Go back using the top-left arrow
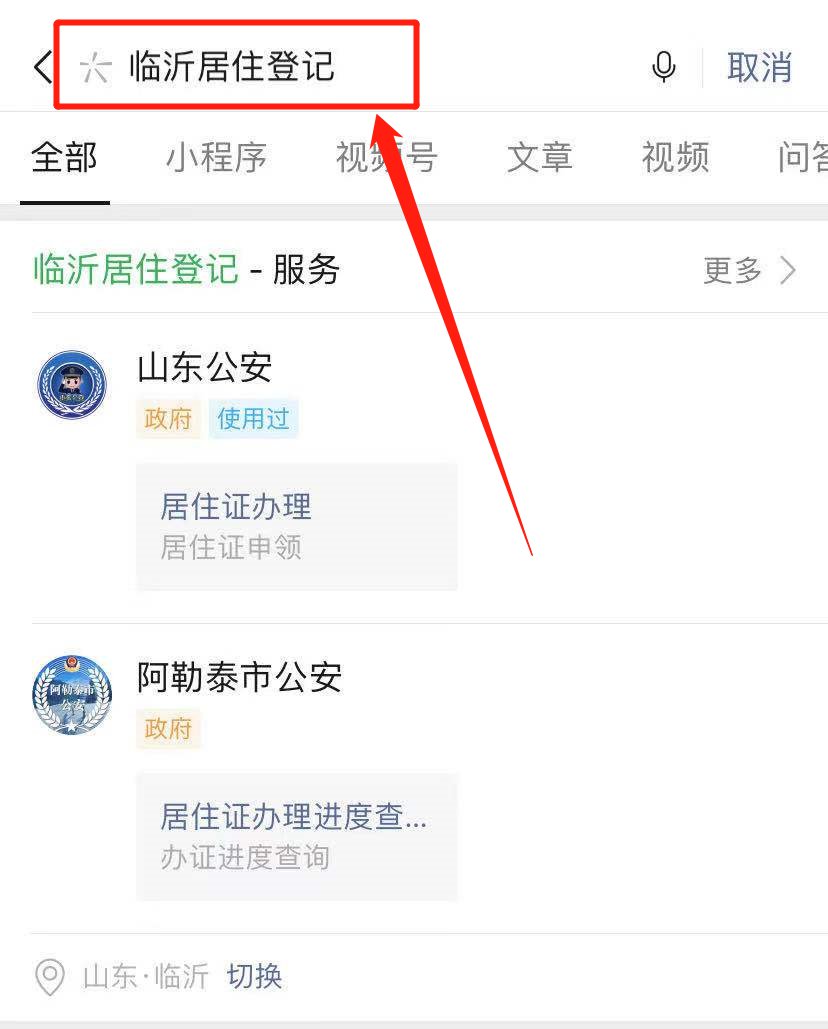The height and width of the screenshot is (1029, 828). (42, 68)
